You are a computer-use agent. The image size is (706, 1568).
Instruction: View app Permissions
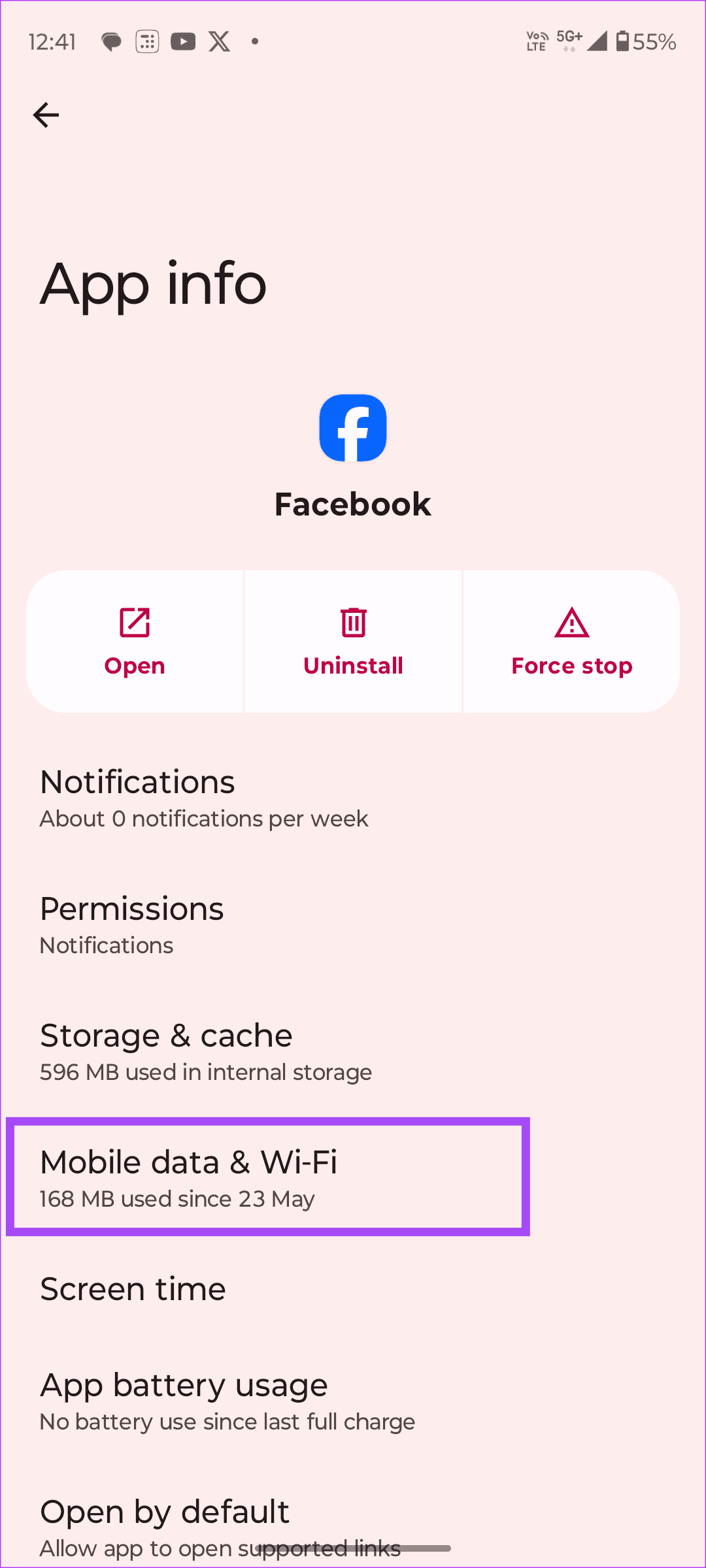tap(132, 924)
